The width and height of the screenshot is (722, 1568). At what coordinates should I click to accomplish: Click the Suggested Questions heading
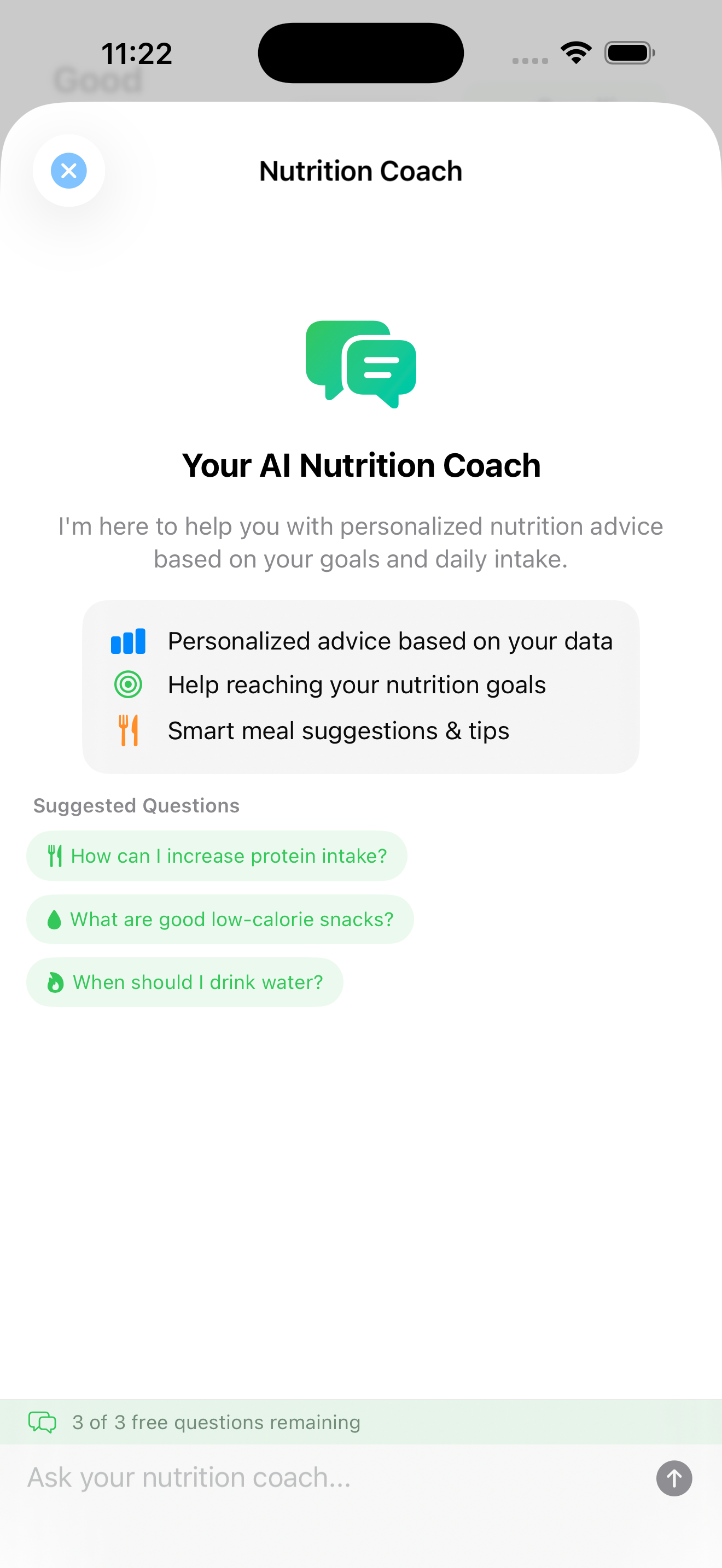136,805
